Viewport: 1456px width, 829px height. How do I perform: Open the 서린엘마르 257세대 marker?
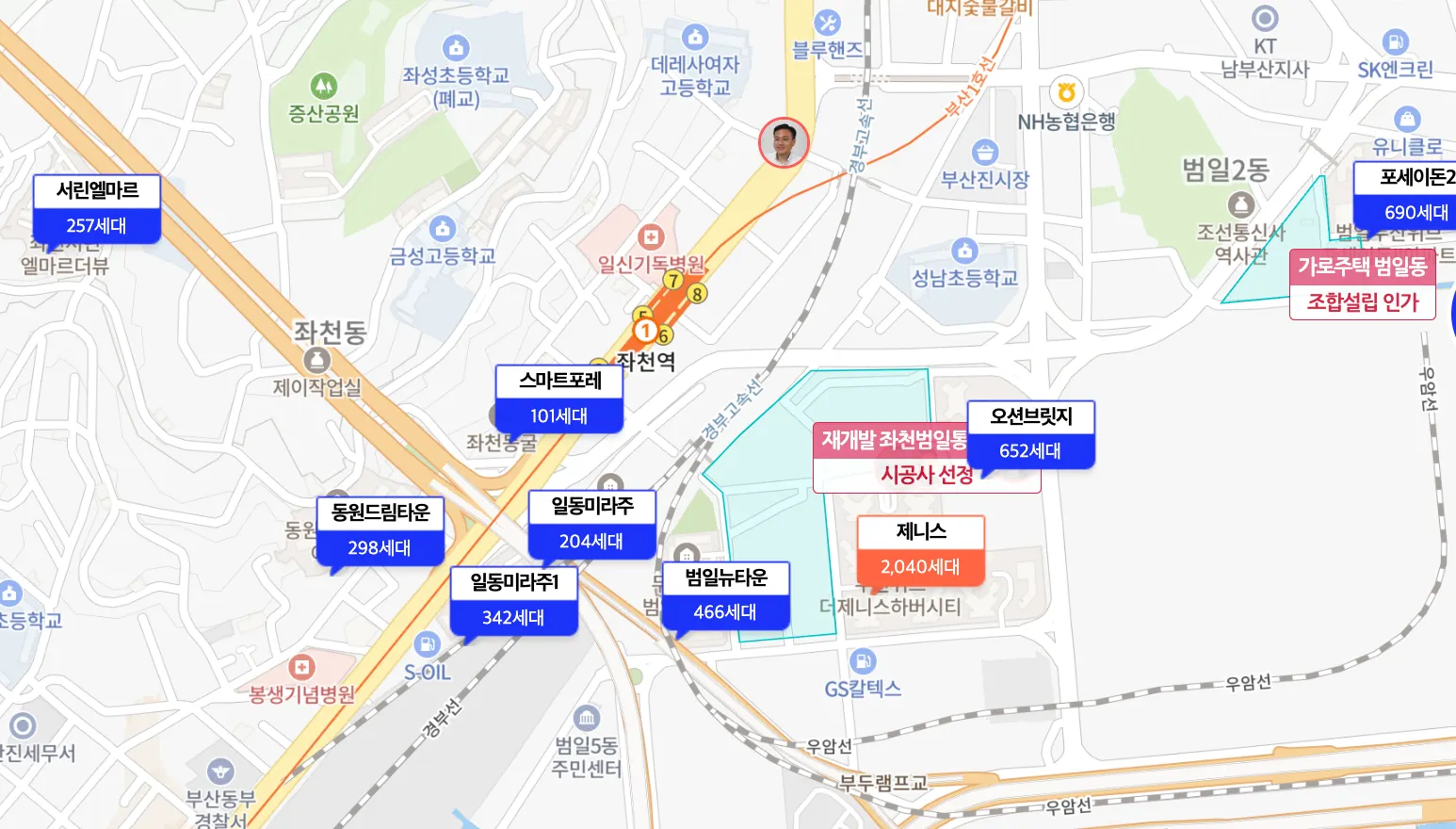(97, 208)
